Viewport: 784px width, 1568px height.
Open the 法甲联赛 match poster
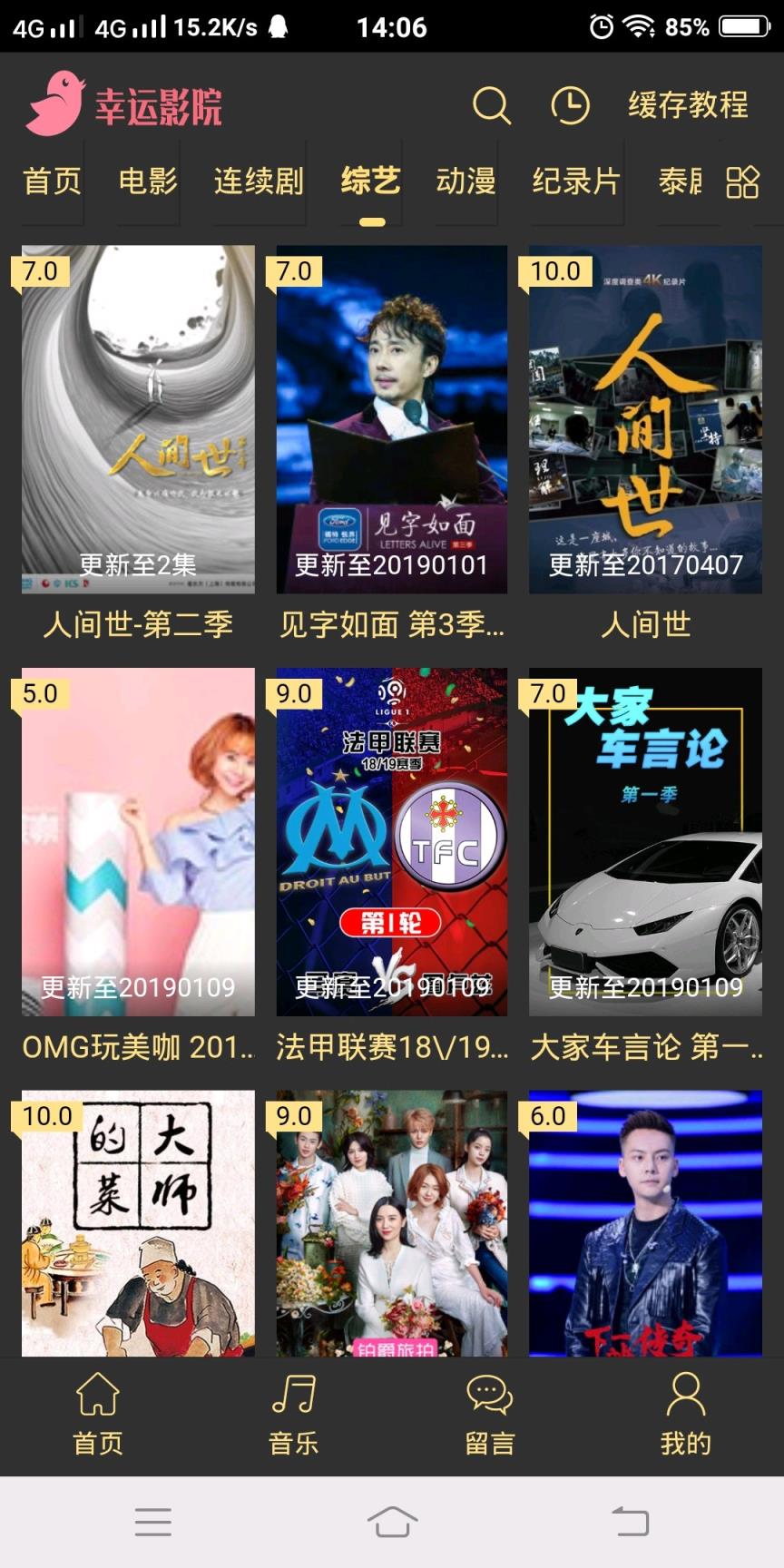391,844
